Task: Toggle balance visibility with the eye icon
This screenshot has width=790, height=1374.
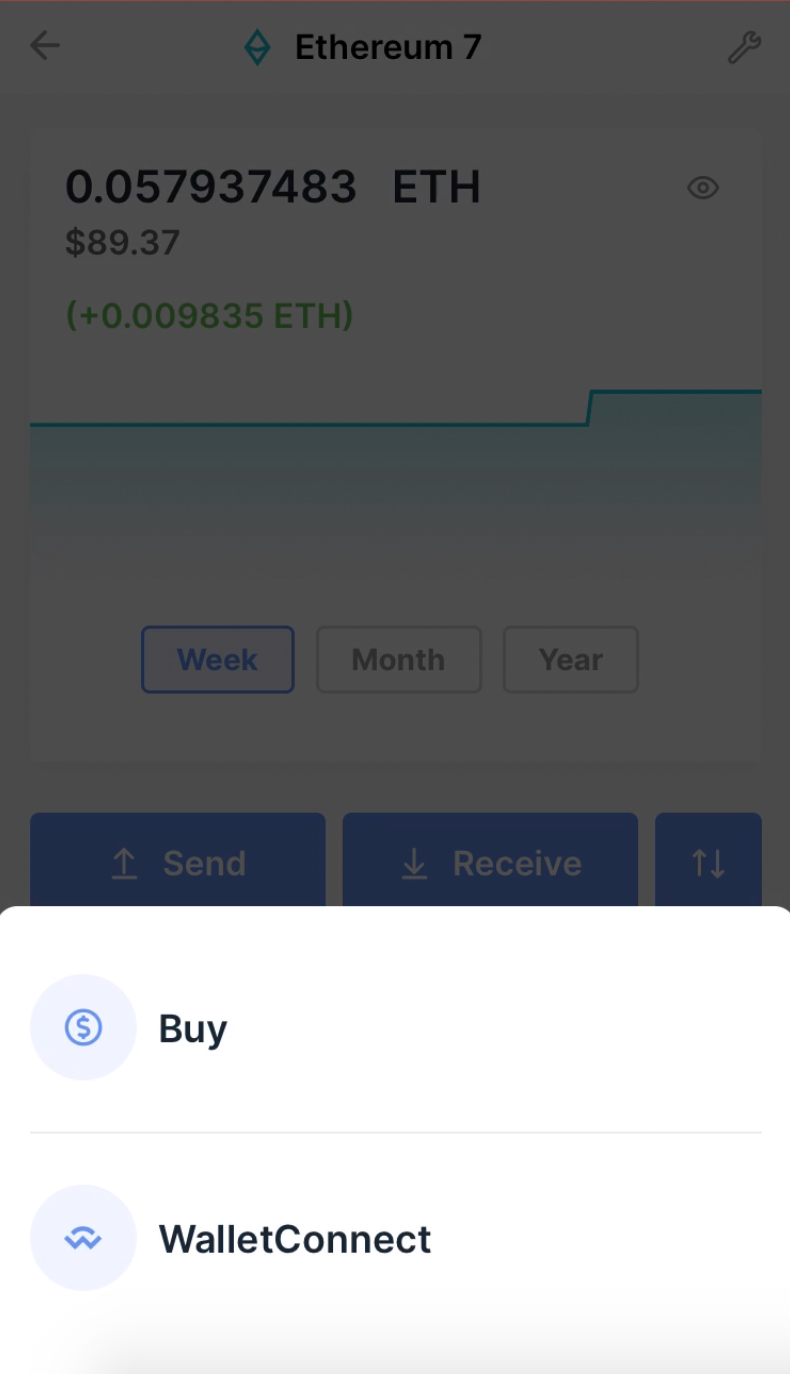Action: (x=703, y=188)
